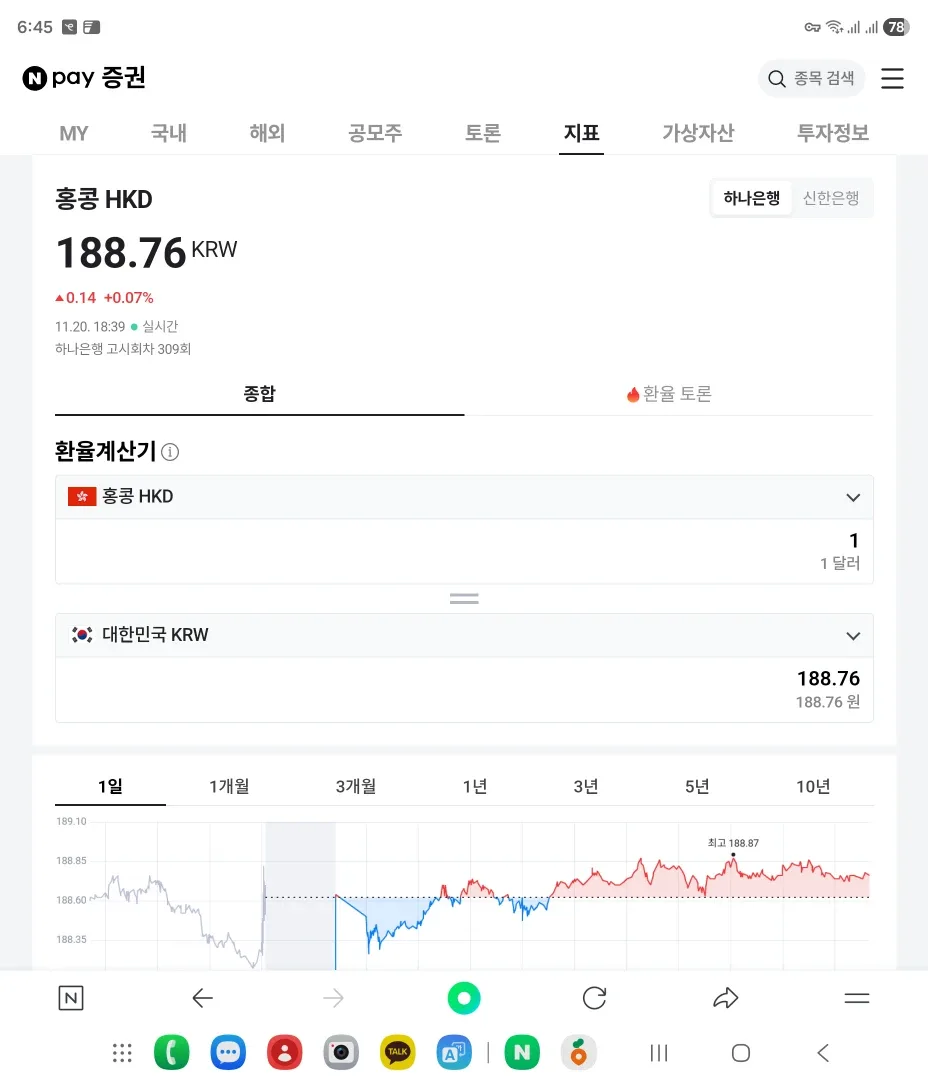Screen dimensions: 928x1080
Task: Switch to the 해외 tab
Action: pyautogui.click(x=267, y=133)
